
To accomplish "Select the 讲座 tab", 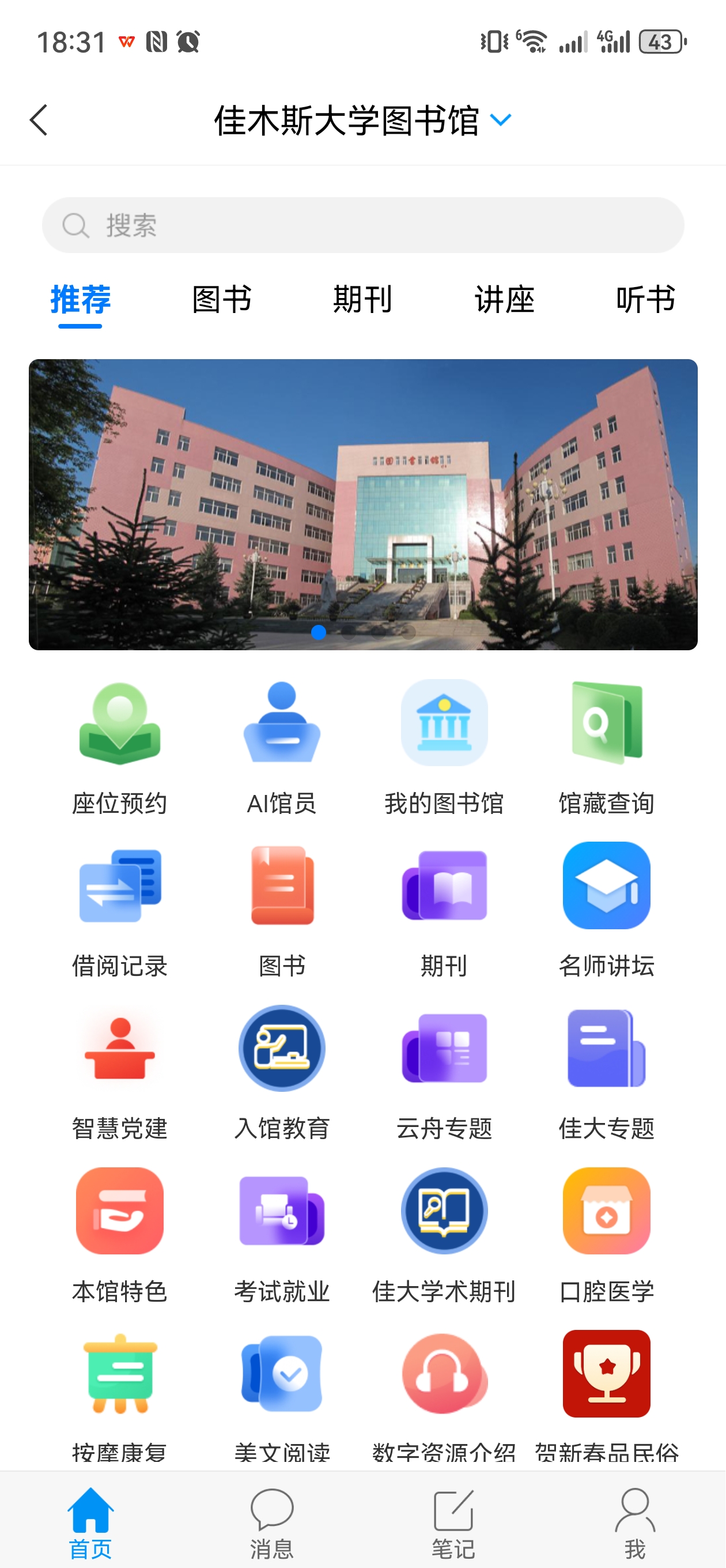I will (504, 299).
